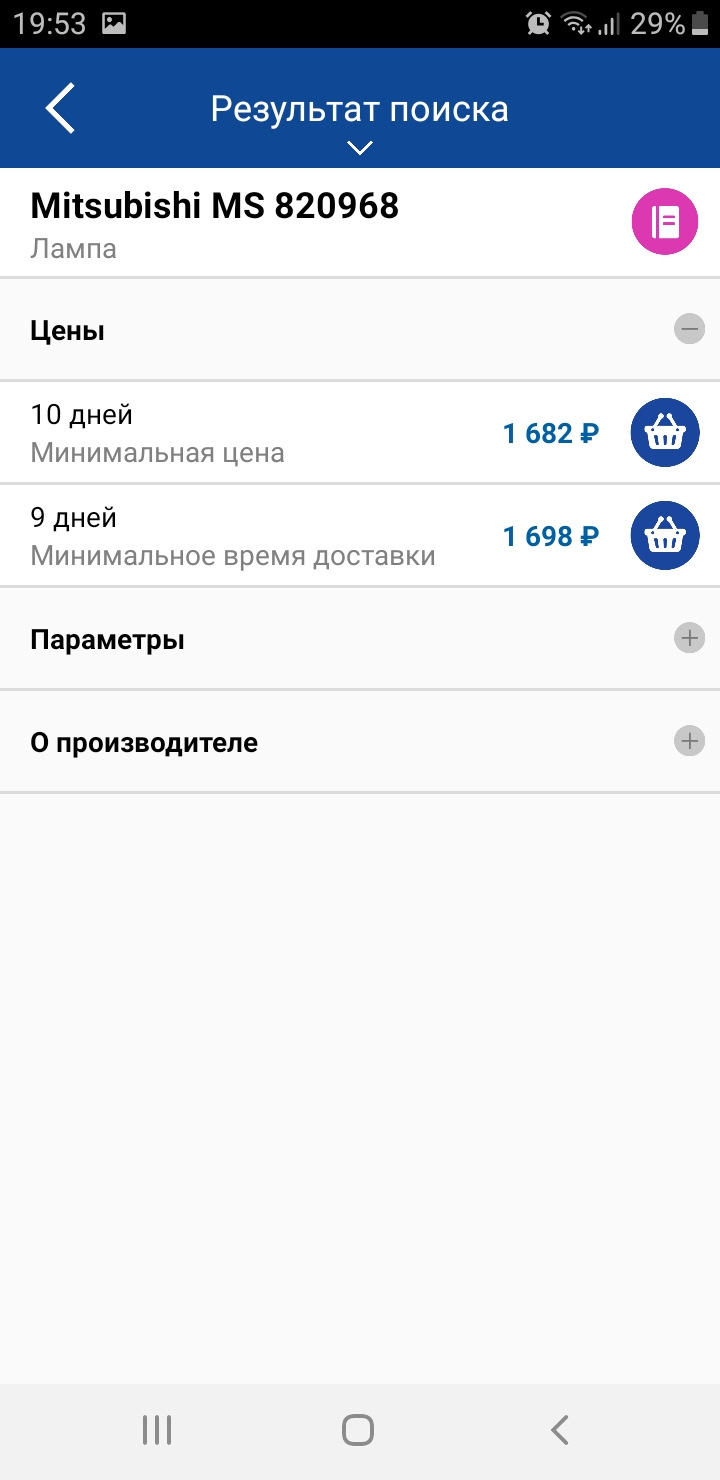Screen dimensions: 720x1480
Task: Go back using the header arrow
Action: click(61, 108)
